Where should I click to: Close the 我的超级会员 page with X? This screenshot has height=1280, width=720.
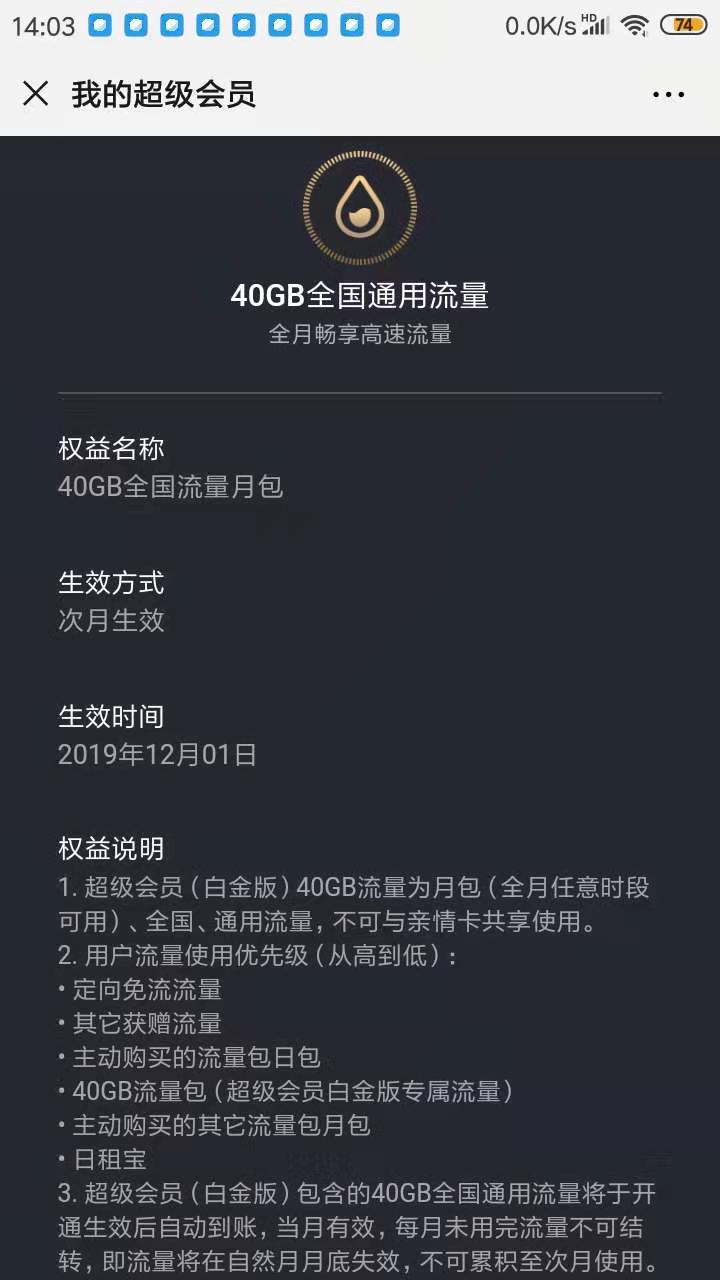[x=36, y=93]
